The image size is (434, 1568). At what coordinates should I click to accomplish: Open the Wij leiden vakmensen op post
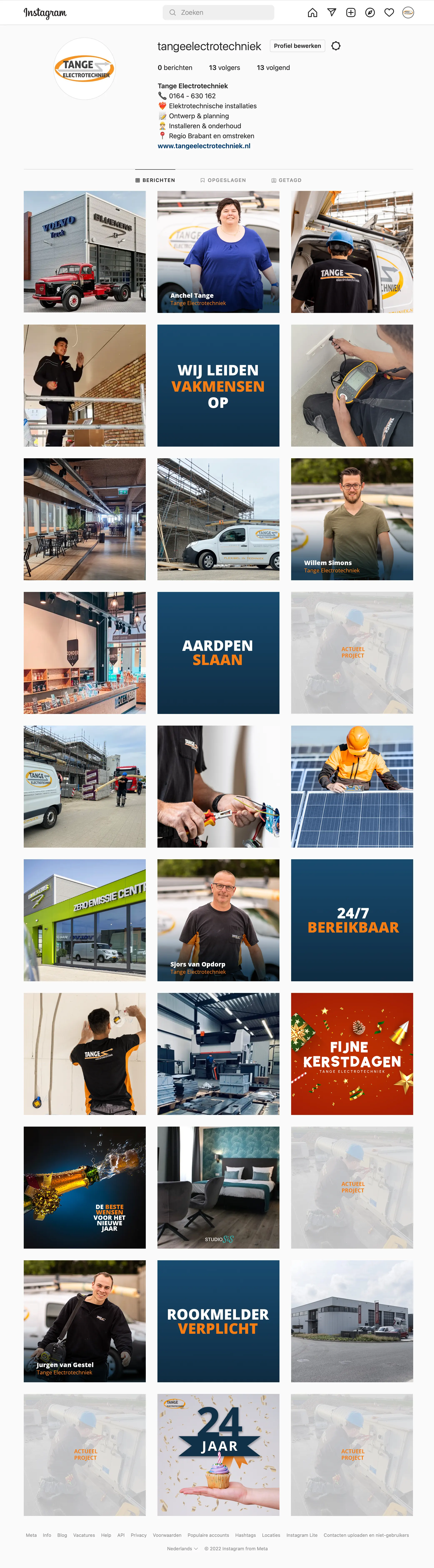tap(218, 385)
